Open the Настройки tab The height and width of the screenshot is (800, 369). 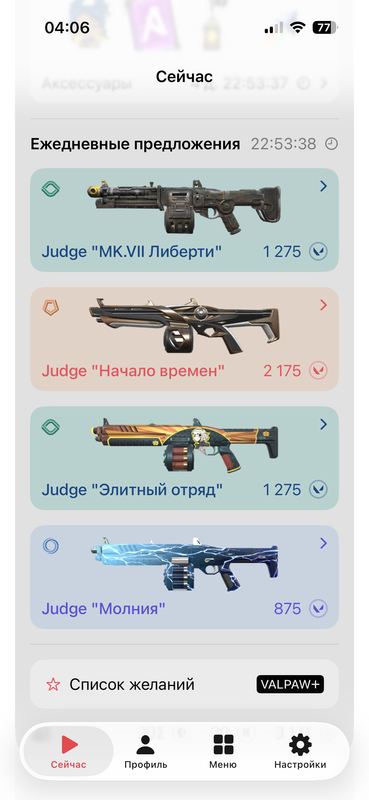click(x=300, y=752)
